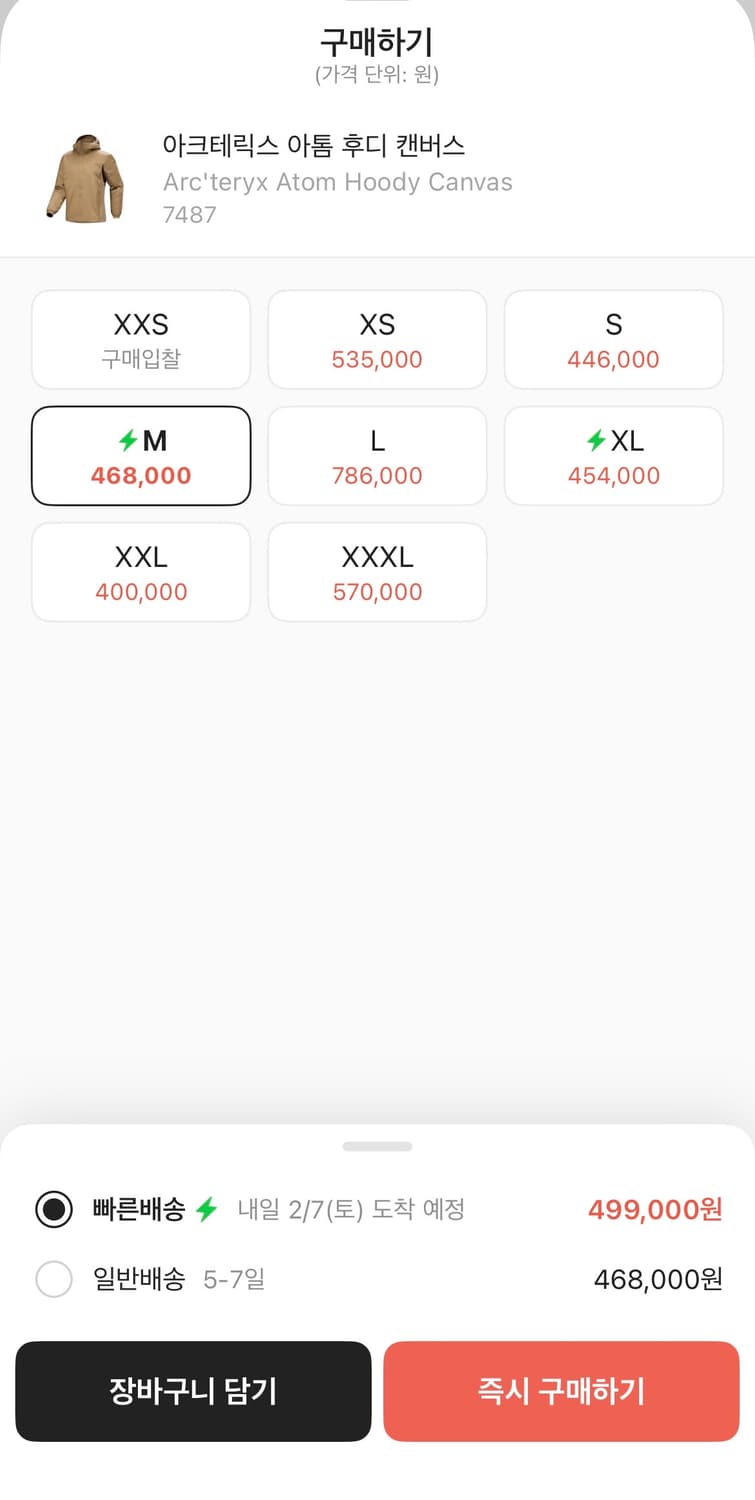Select size XS priced 535,000

tap(377, 339)
